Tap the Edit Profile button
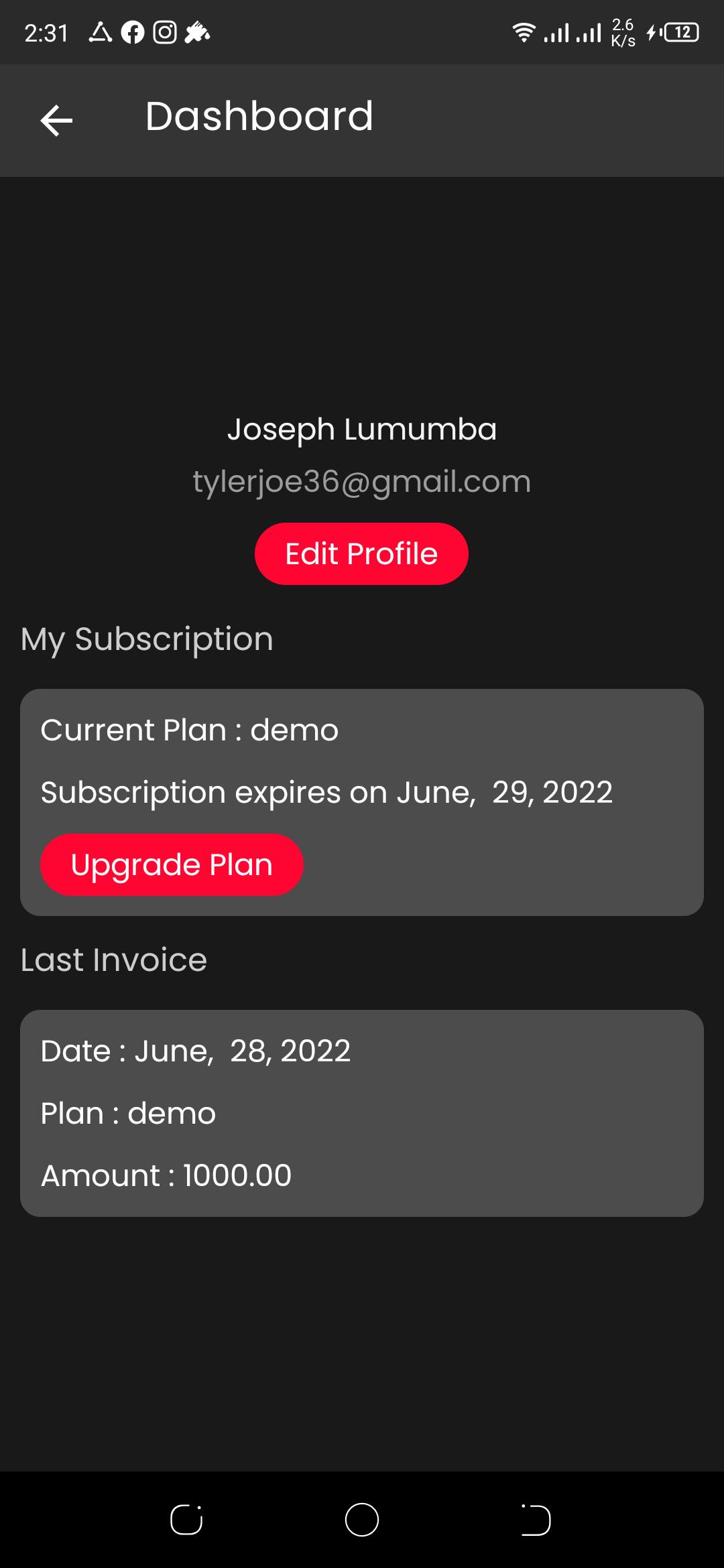The height and width of the screenshot is (1568, 724). coord(361,553)
